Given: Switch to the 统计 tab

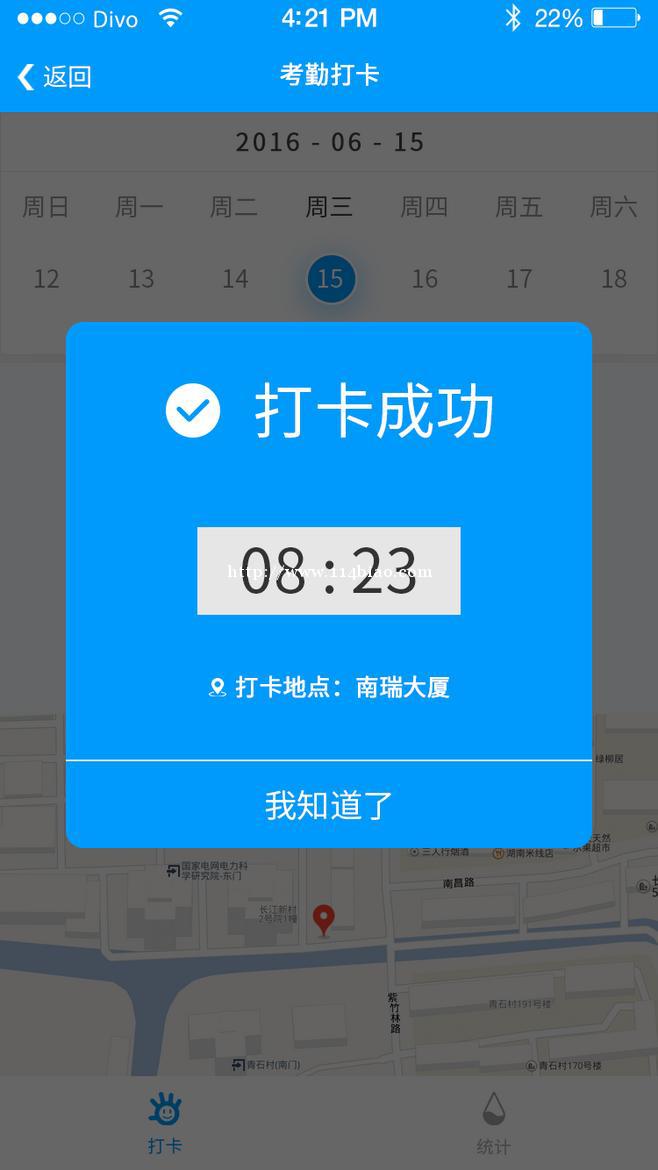Looking at the screenshot, I should [x=493, y=1123].
